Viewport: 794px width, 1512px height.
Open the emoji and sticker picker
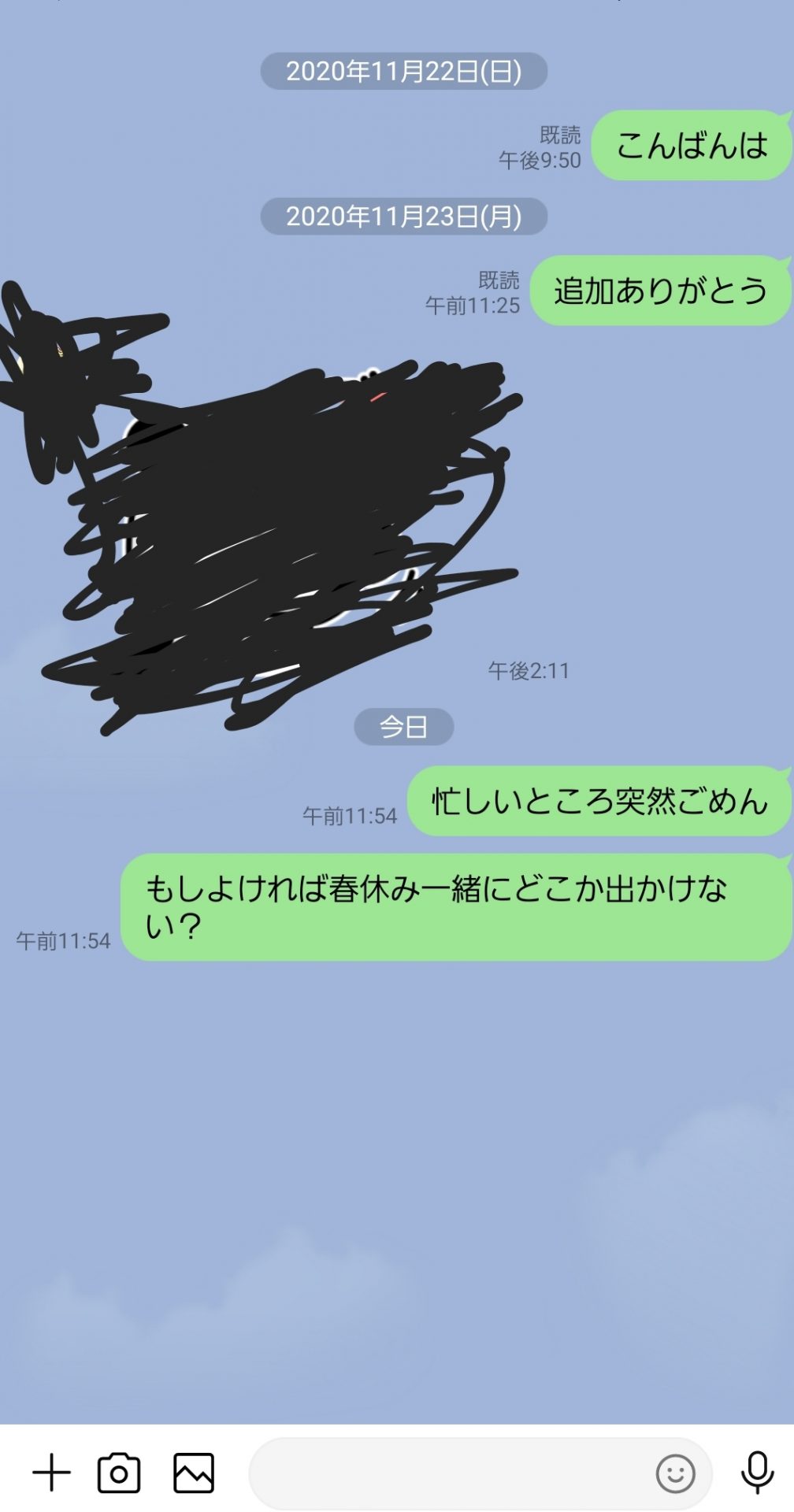[x=676, y=1473]
